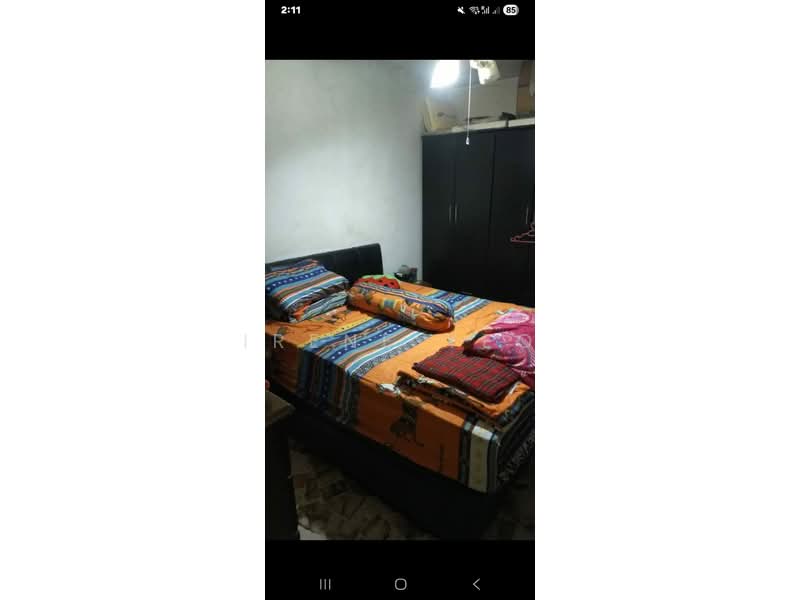800x600 pixels.
Task: Go to the home screen
Action: 400,584
